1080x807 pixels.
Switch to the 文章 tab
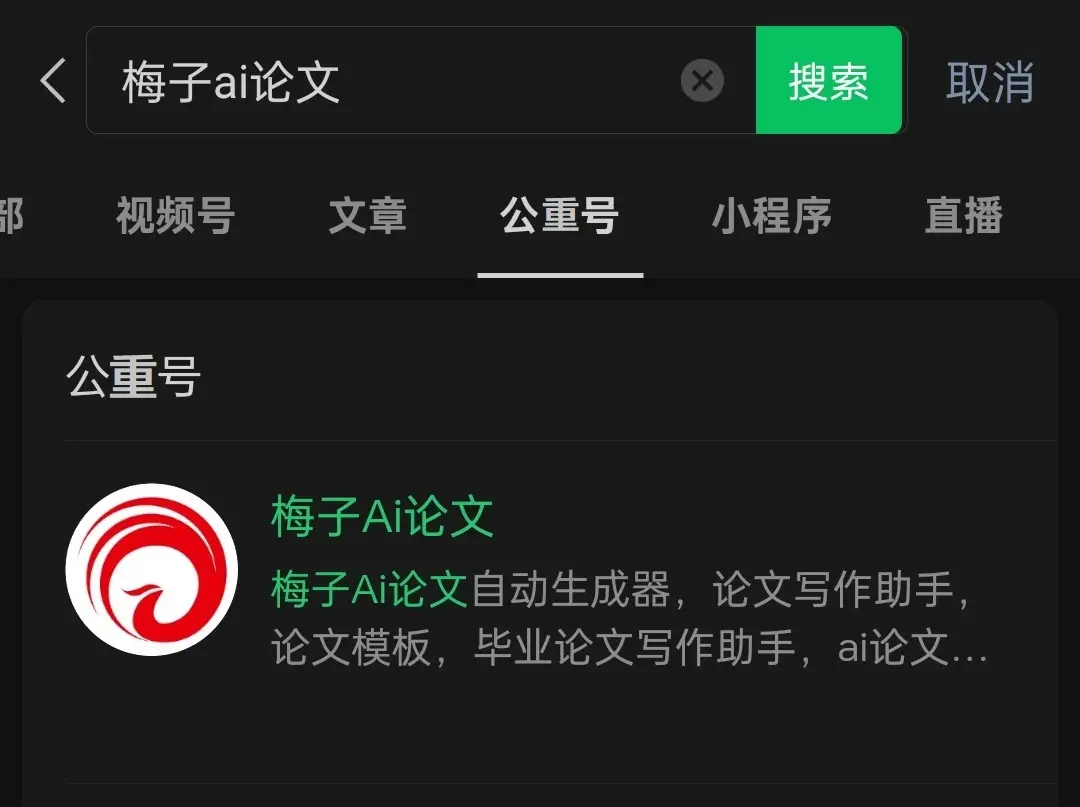tap(368, 216)
